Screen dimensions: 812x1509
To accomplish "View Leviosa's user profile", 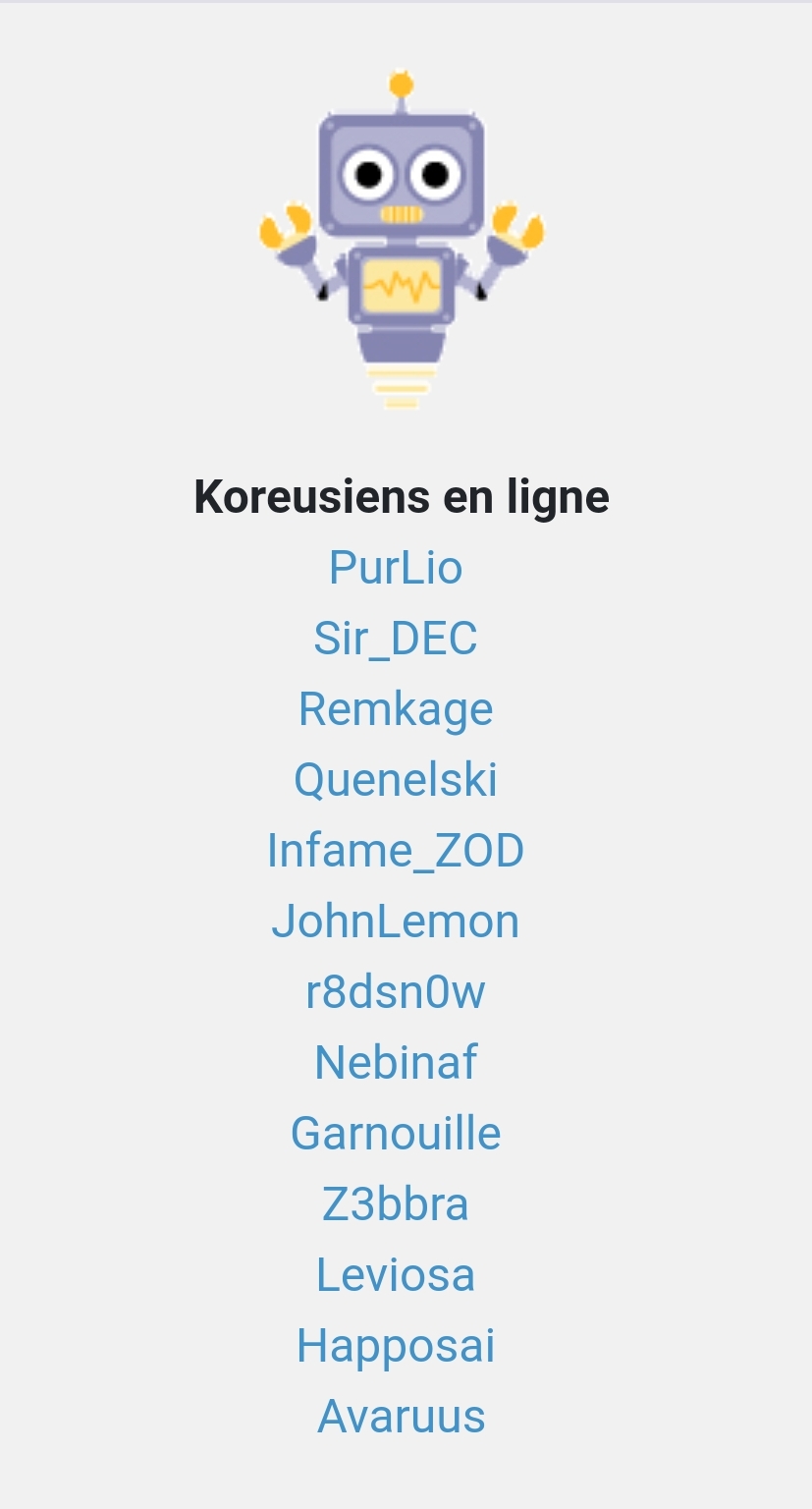I will pyautogui.click(x=396, y=1275).
